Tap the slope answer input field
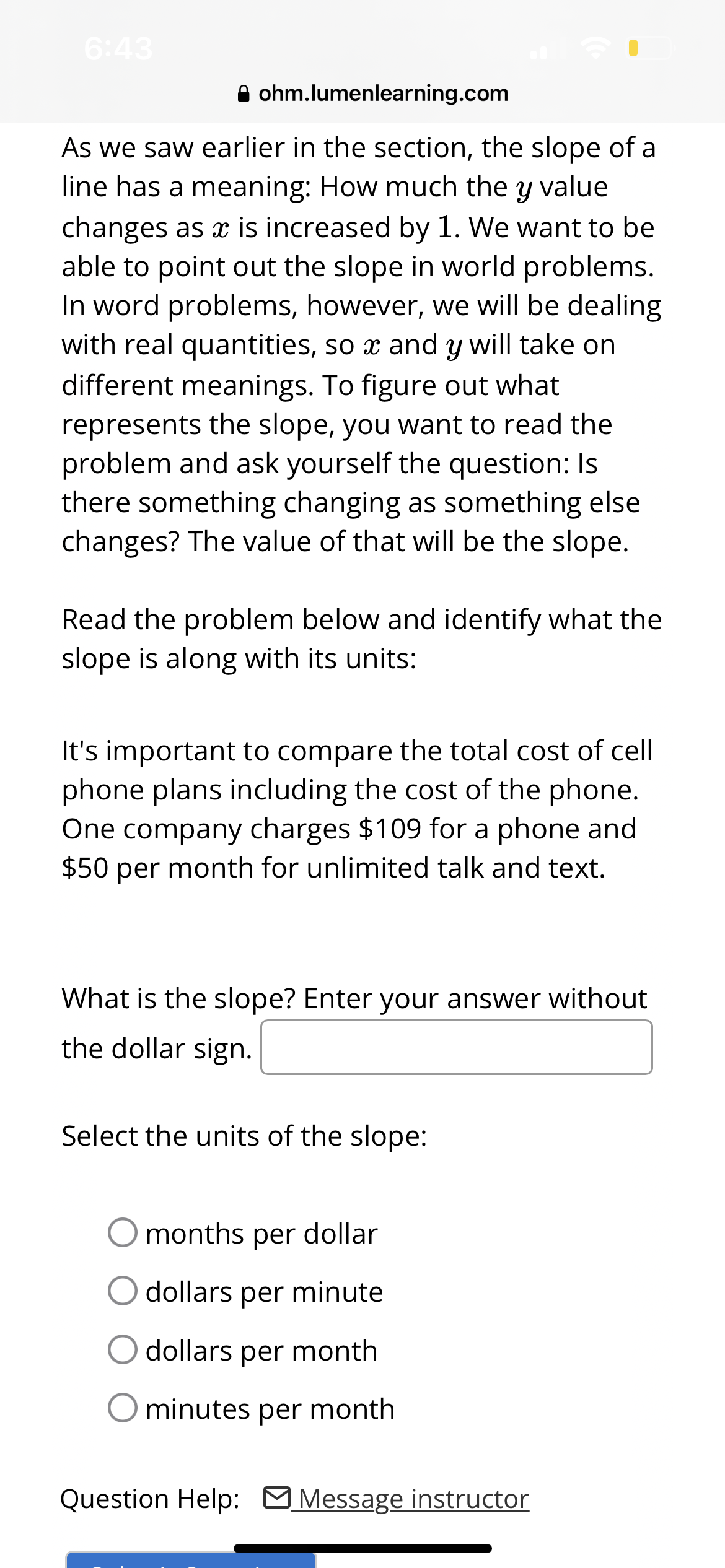725x1568 pixels. pyautogui.click(x=456, y=1047)
